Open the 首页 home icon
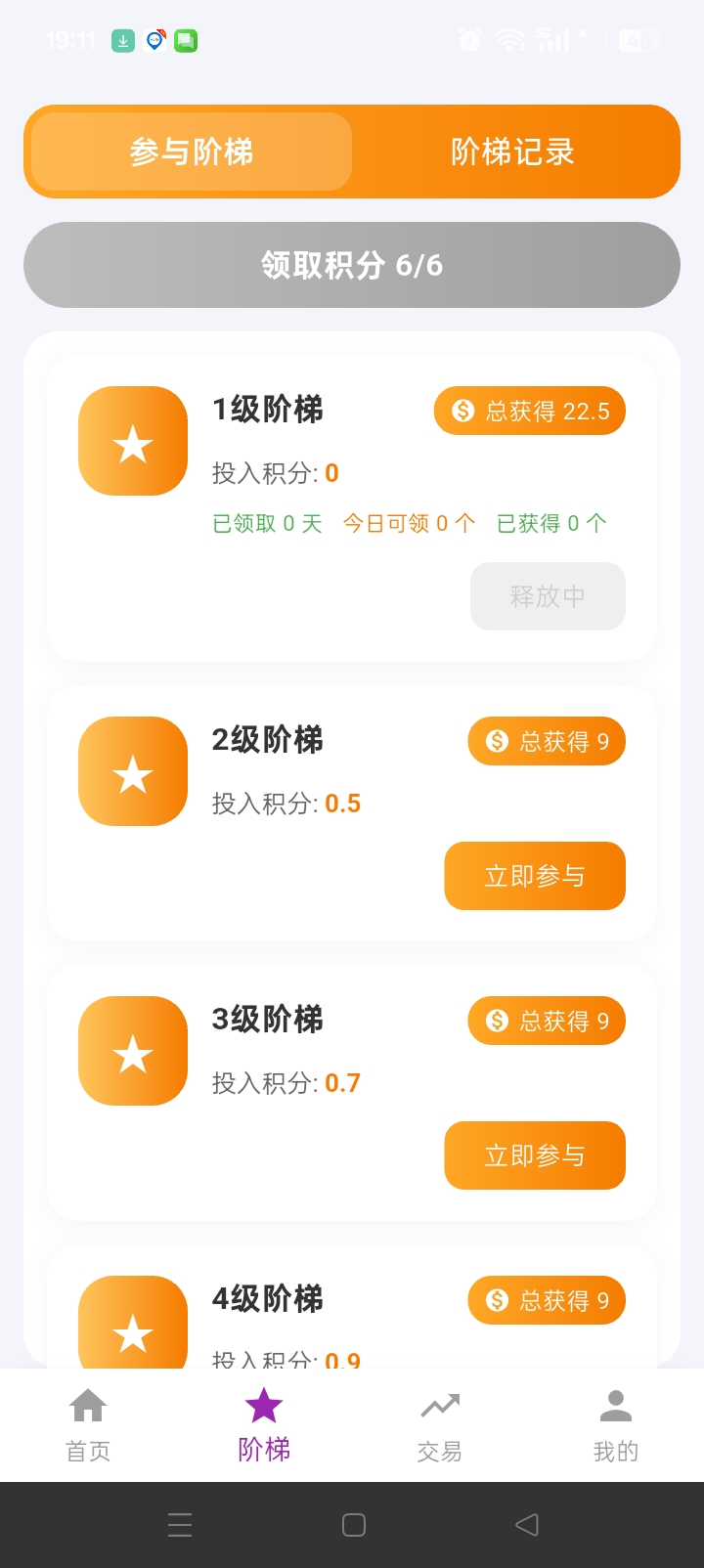The height and width of the screenshot is (1568, 704). 88,1405
